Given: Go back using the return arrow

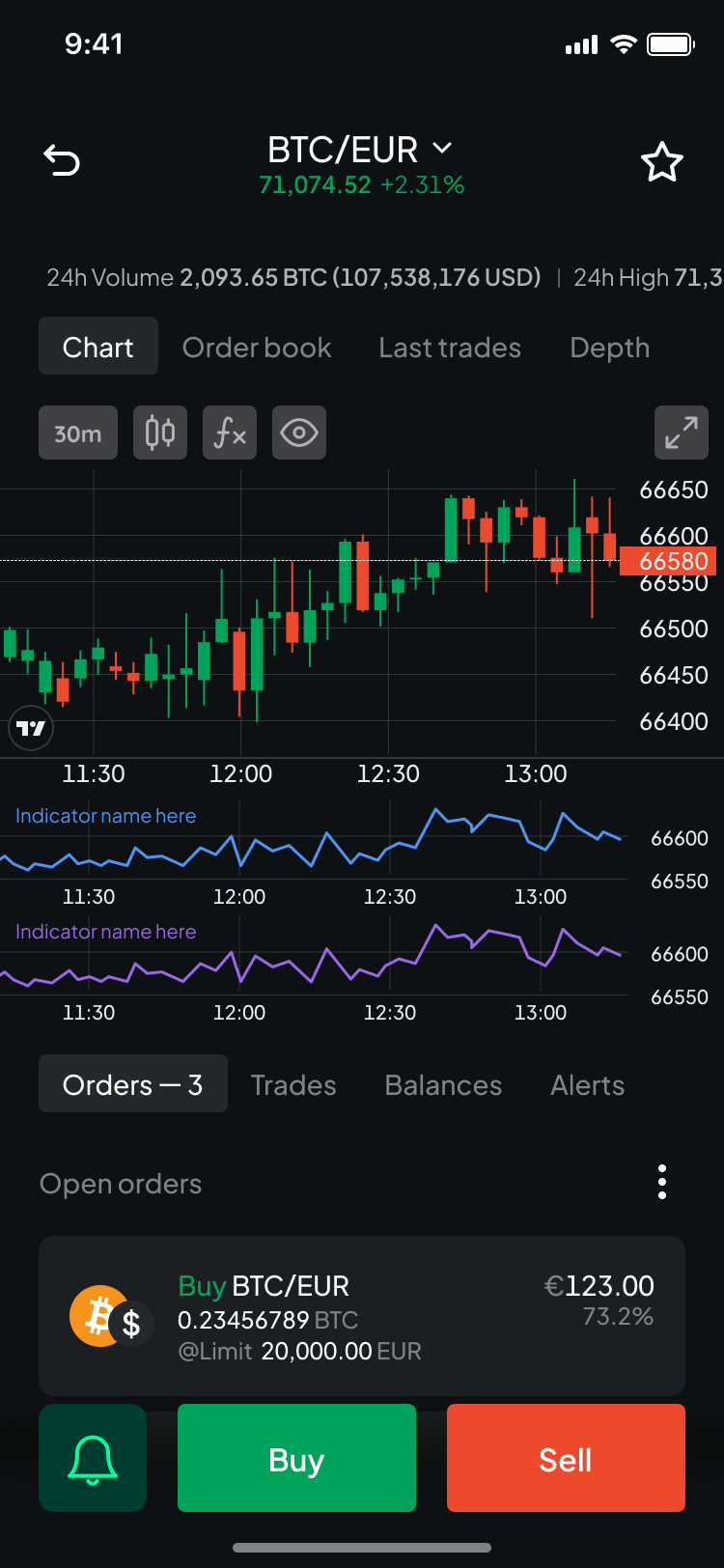Looking at the screenshot, I should [x=62, y=160].
